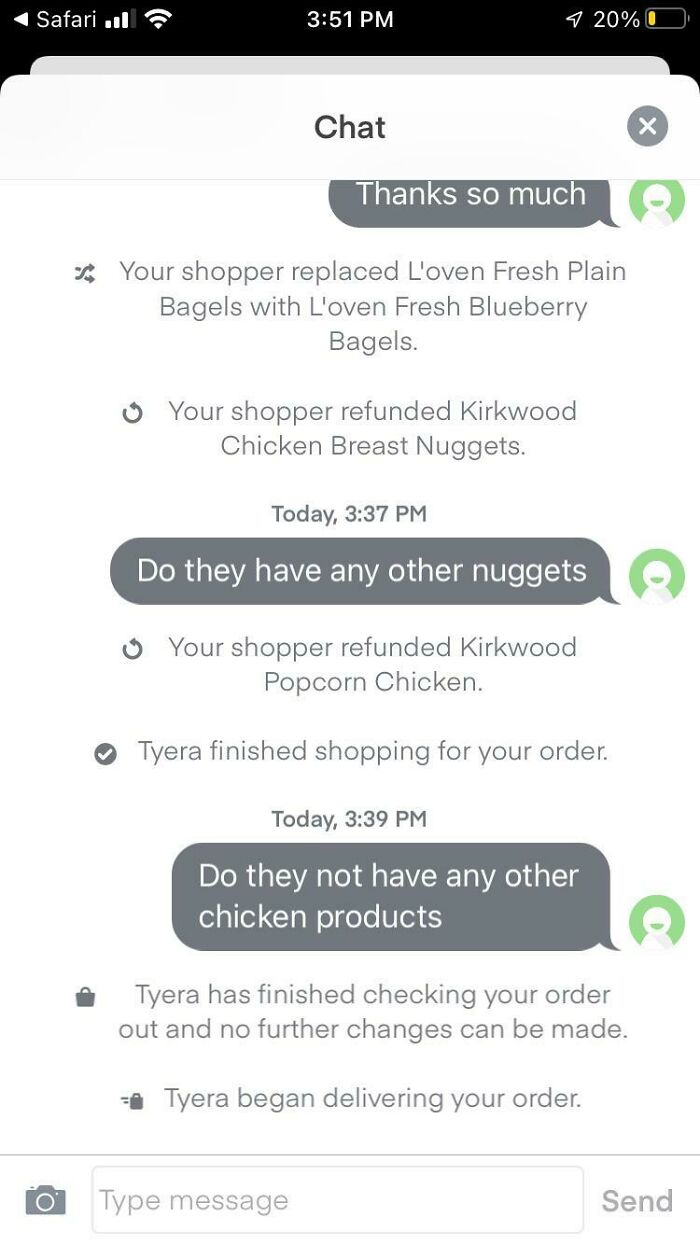Open the camera to attach a photo
This screenshot has width=700, height=1245.
point(45,1199)
